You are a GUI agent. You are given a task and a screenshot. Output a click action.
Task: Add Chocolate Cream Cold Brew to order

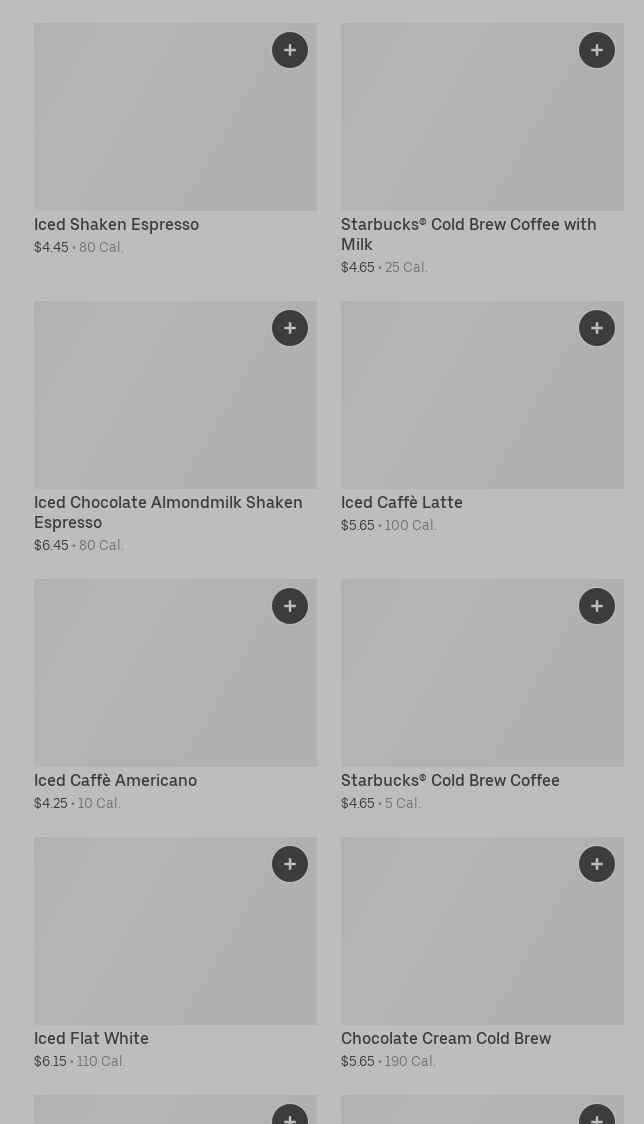597,864
